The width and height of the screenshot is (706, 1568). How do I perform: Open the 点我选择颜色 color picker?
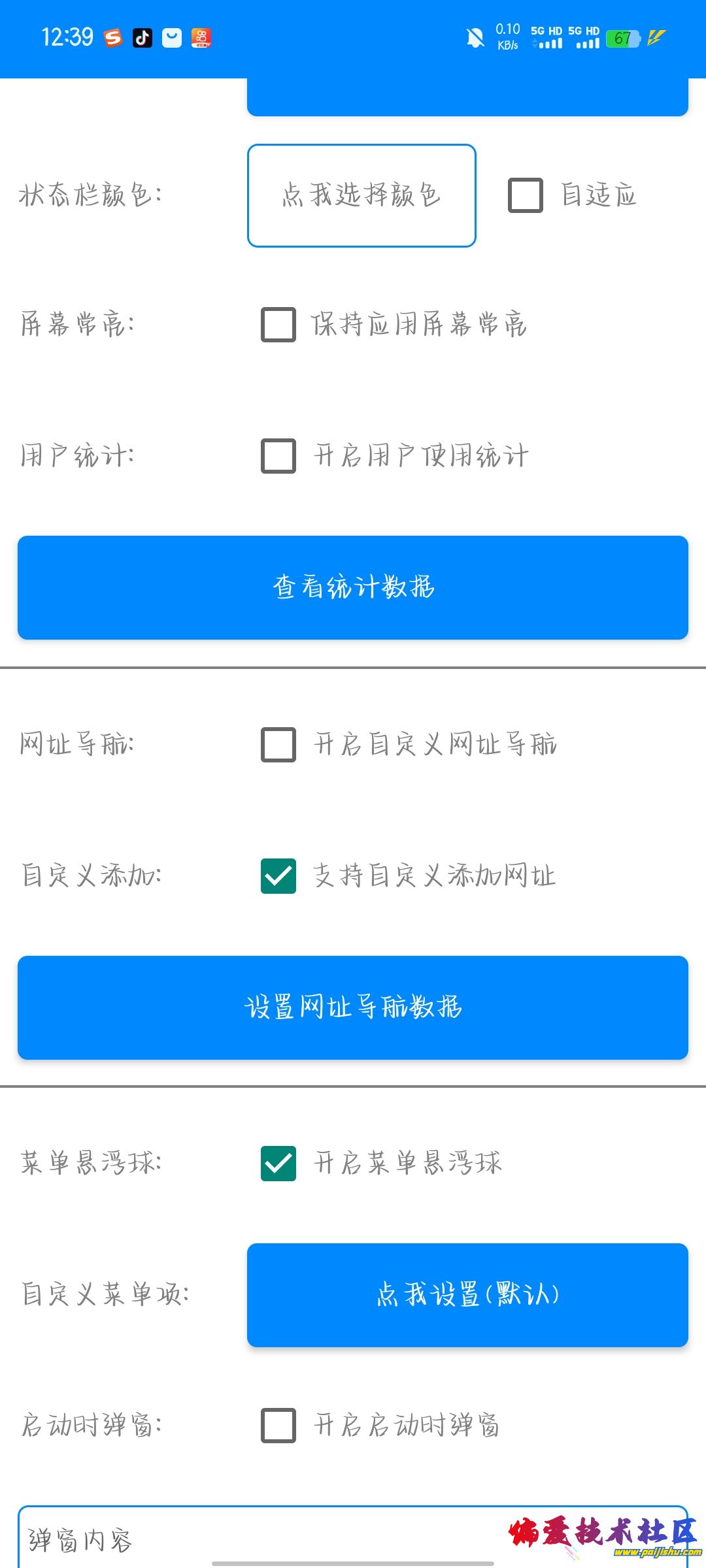click(x=361, y=195)
